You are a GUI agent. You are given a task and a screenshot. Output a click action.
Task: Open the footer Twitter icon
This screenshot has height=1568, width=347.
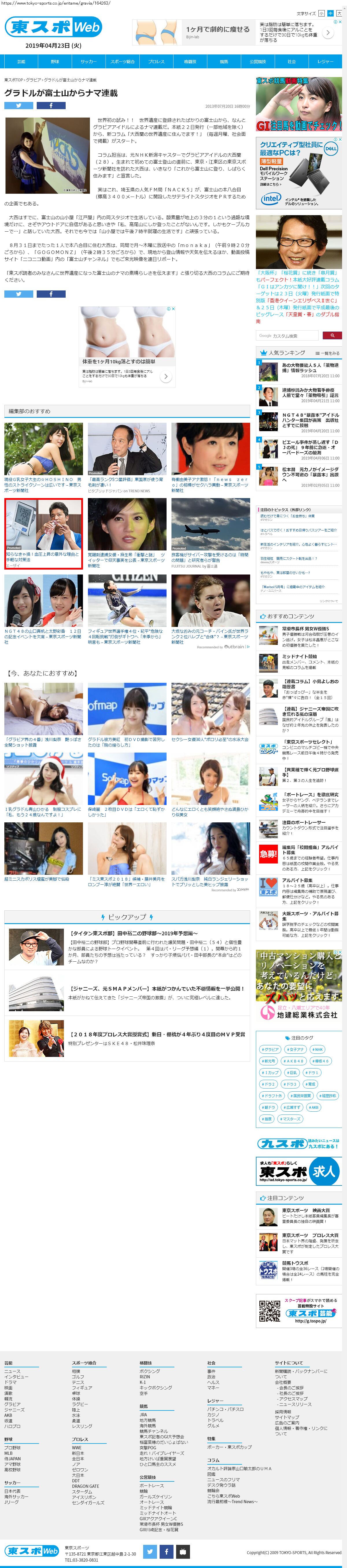[x=150, y=1551]
